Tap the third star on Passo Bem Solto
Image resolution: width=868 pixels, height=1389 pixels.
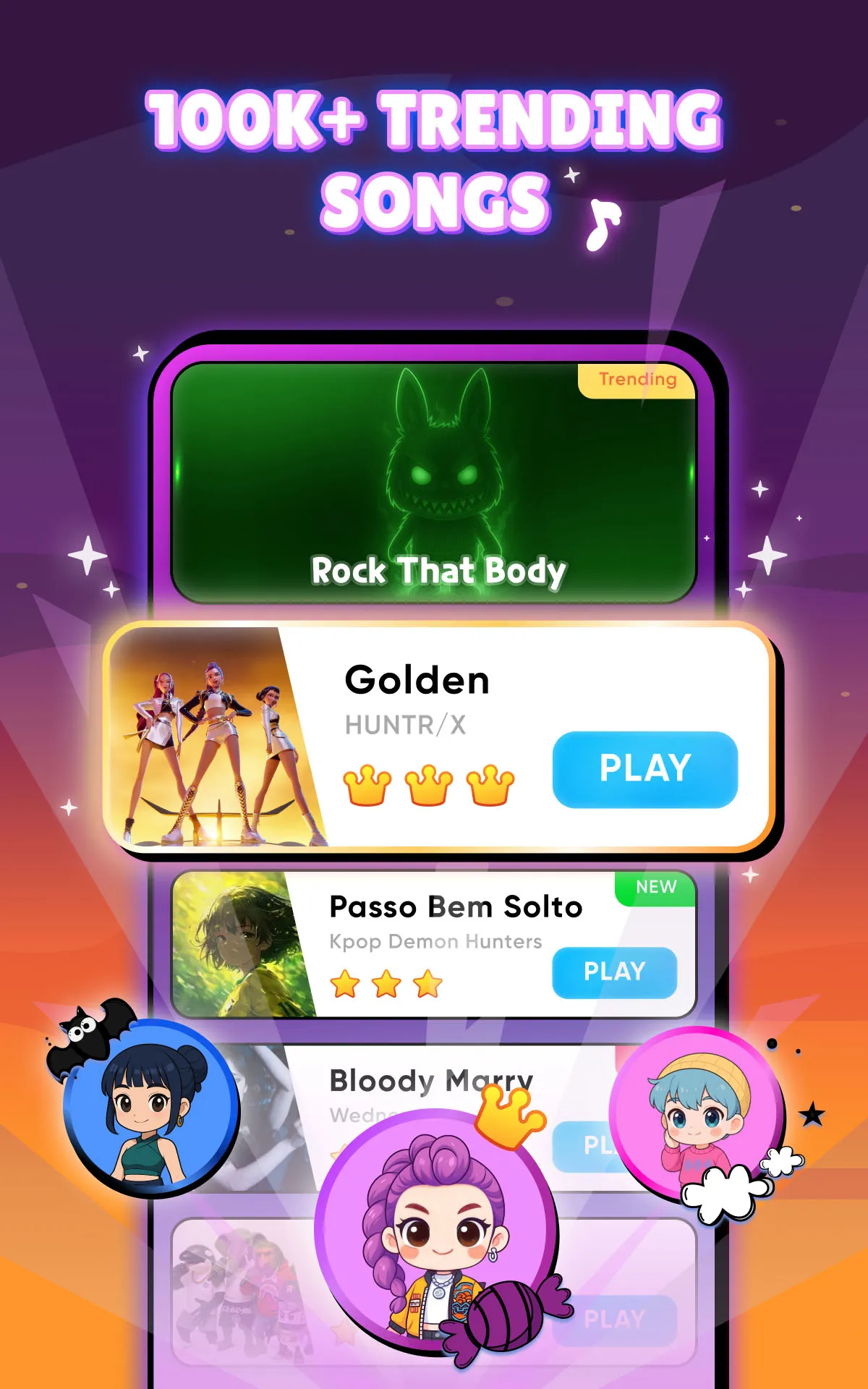tap(427, 984)
